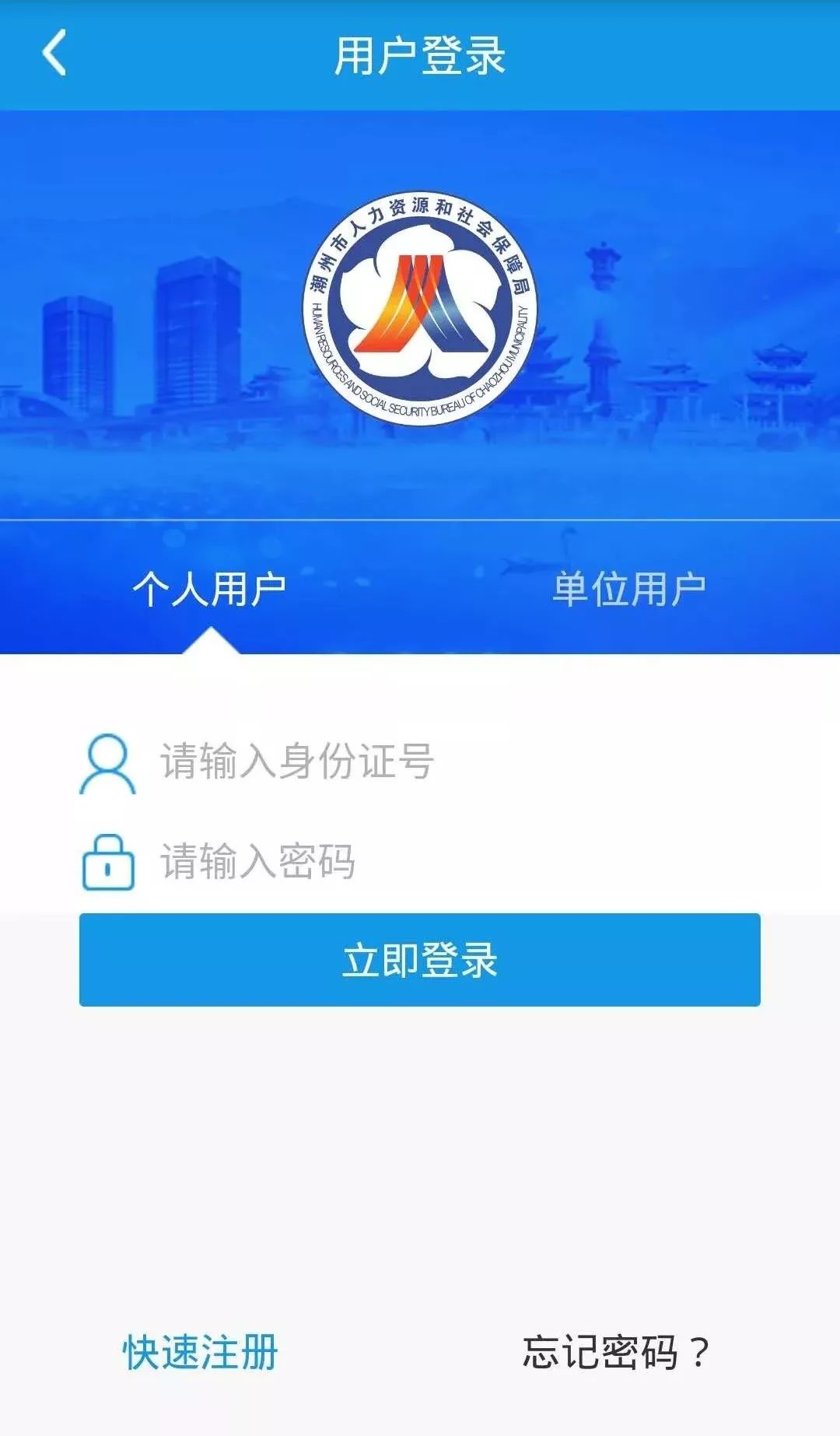This screenshot has height=1436, width=840.
Task: Tap the 立即登录 button
Action: coord(420,960)
